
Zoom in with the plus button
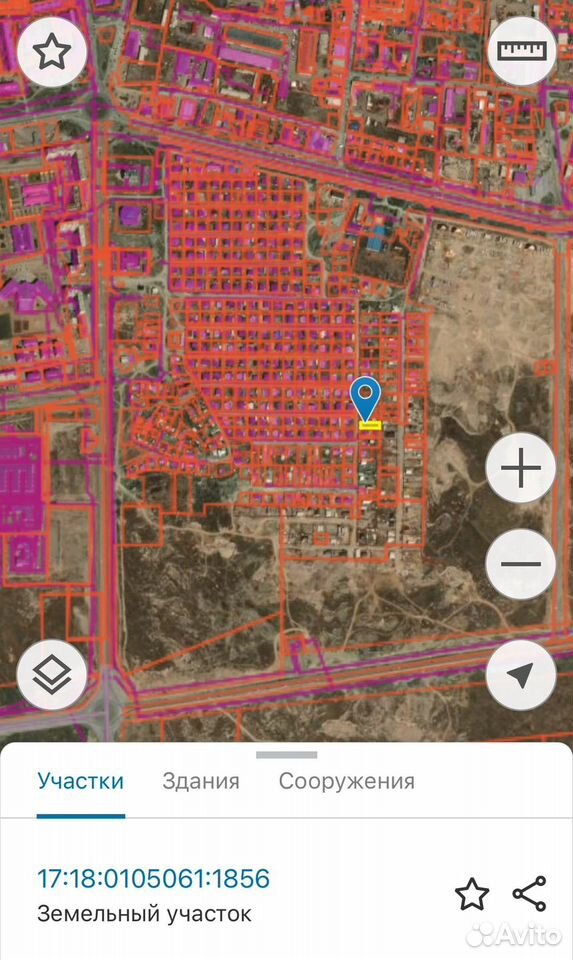coord(521,468)
